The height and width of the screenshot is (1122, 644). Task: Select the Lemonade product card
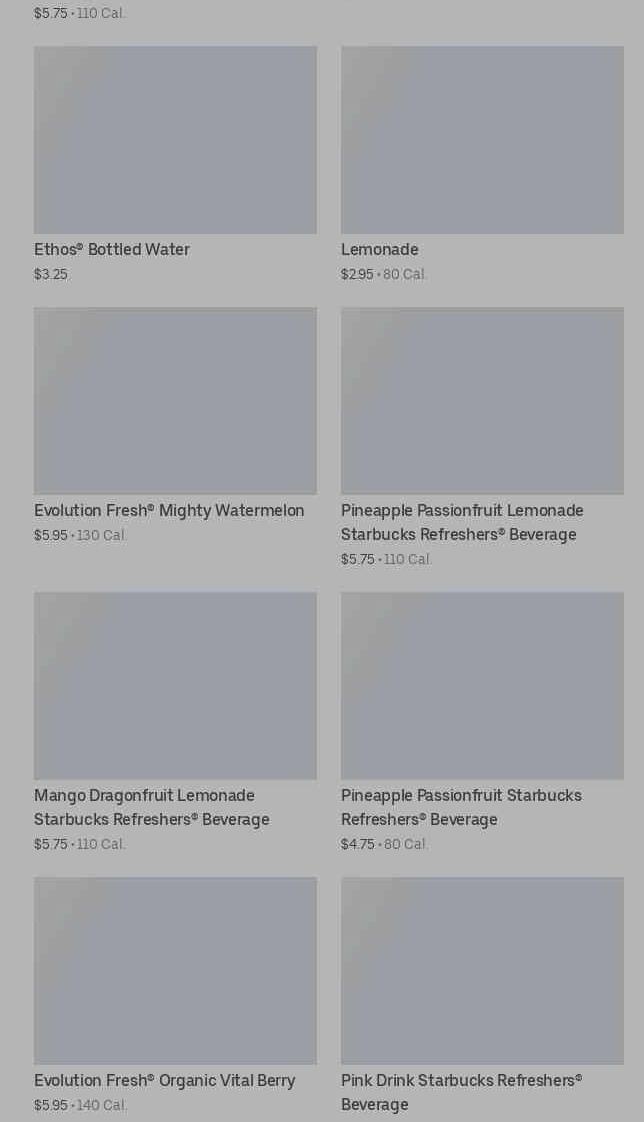point(482,165)
